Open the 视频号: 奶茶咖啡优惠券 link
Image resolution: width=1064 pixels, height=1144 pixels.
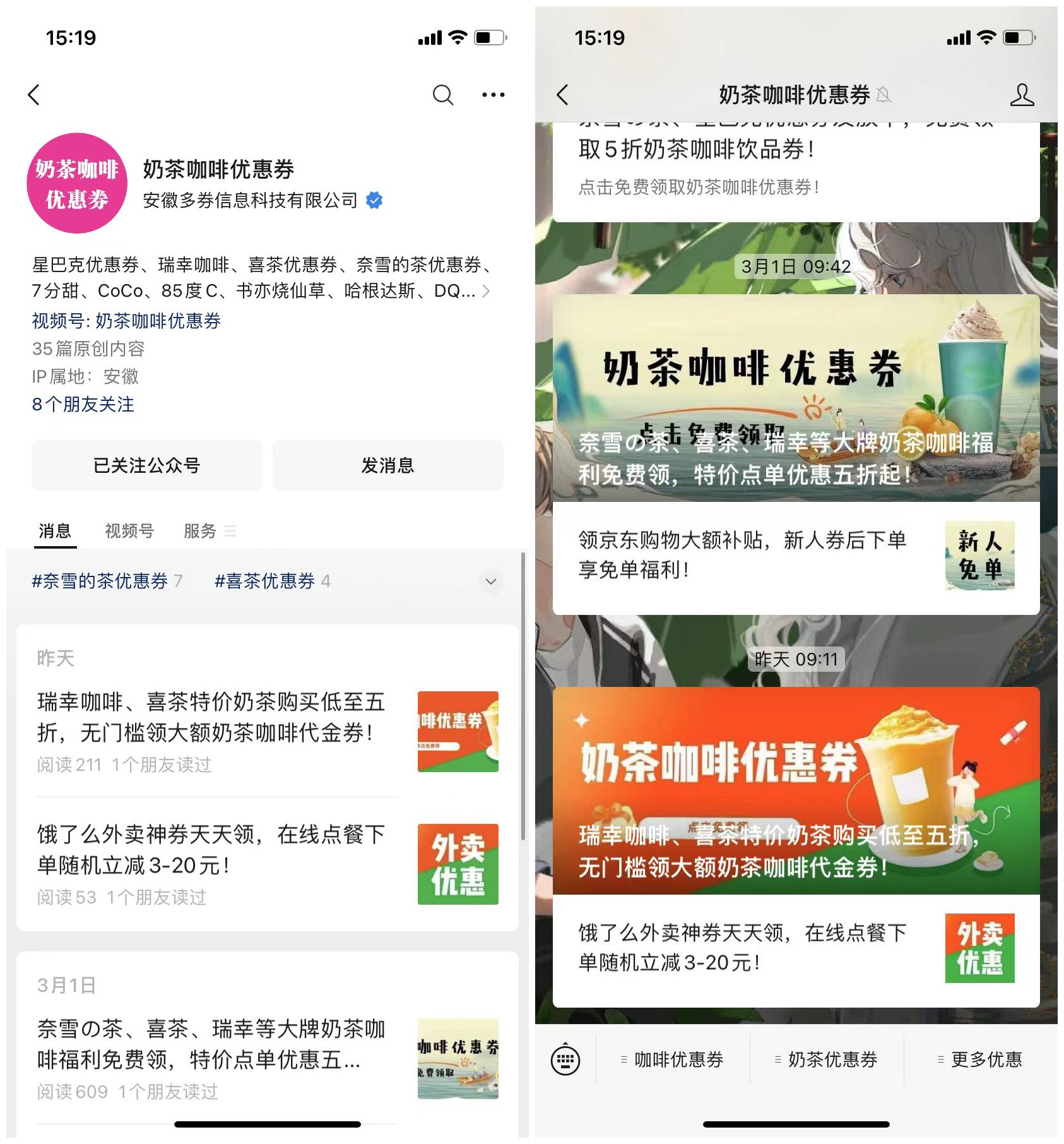coord(126,321)
